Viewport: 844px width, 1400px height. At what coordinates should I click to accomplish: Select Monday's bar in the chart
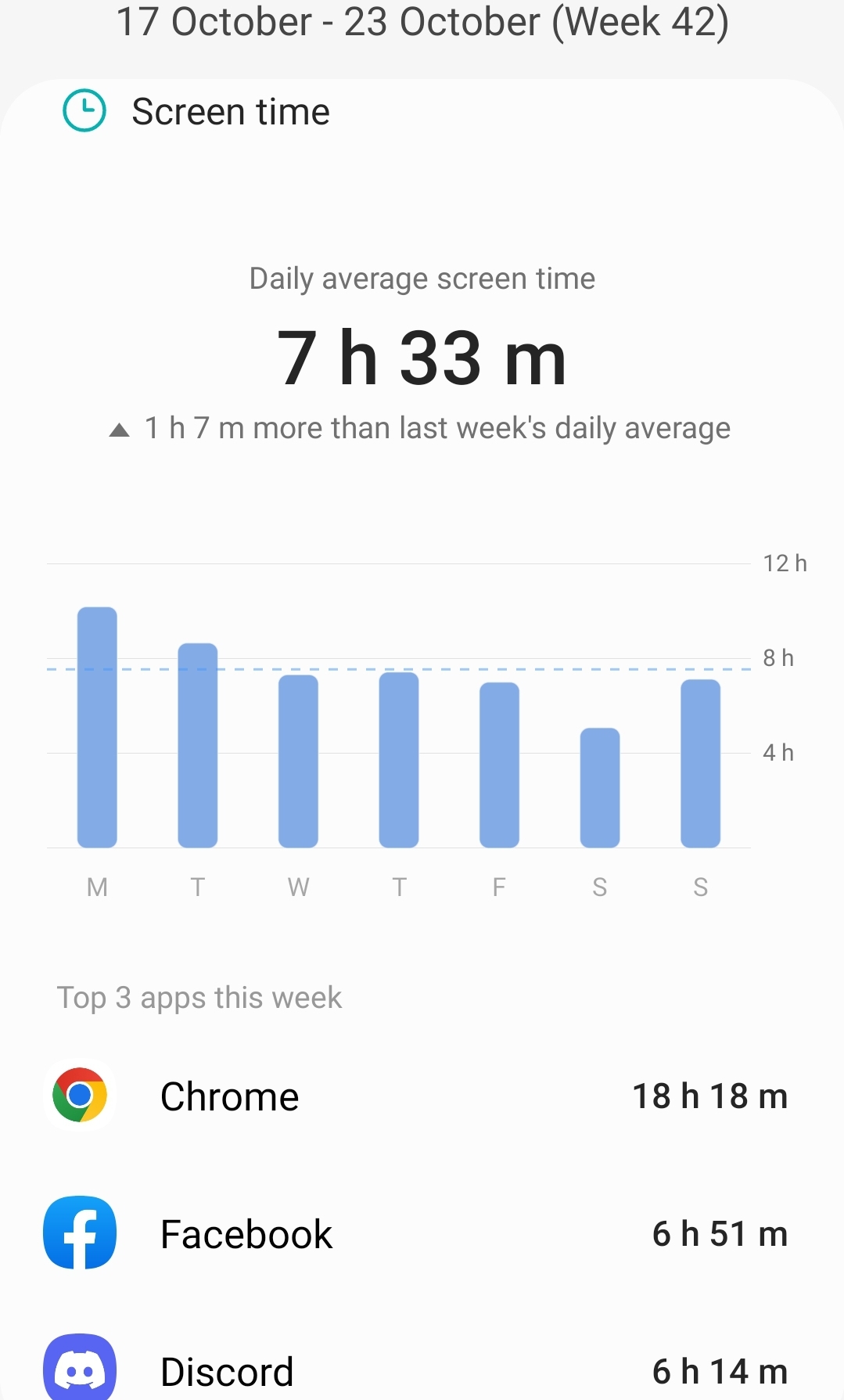[x=97, y=727]
